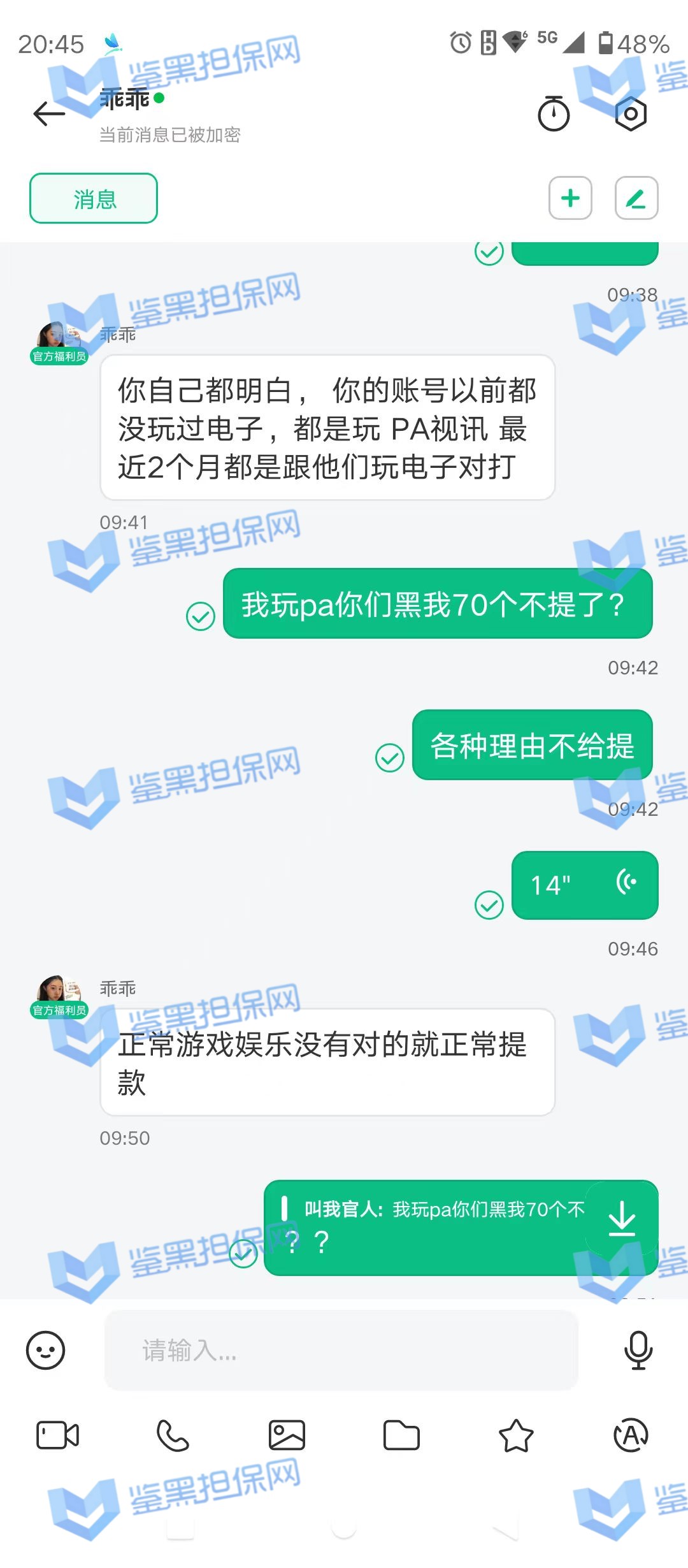Tap the circled A icon
The width and height of the screenshot is (688, 1568).
(x=631, y=1435)
